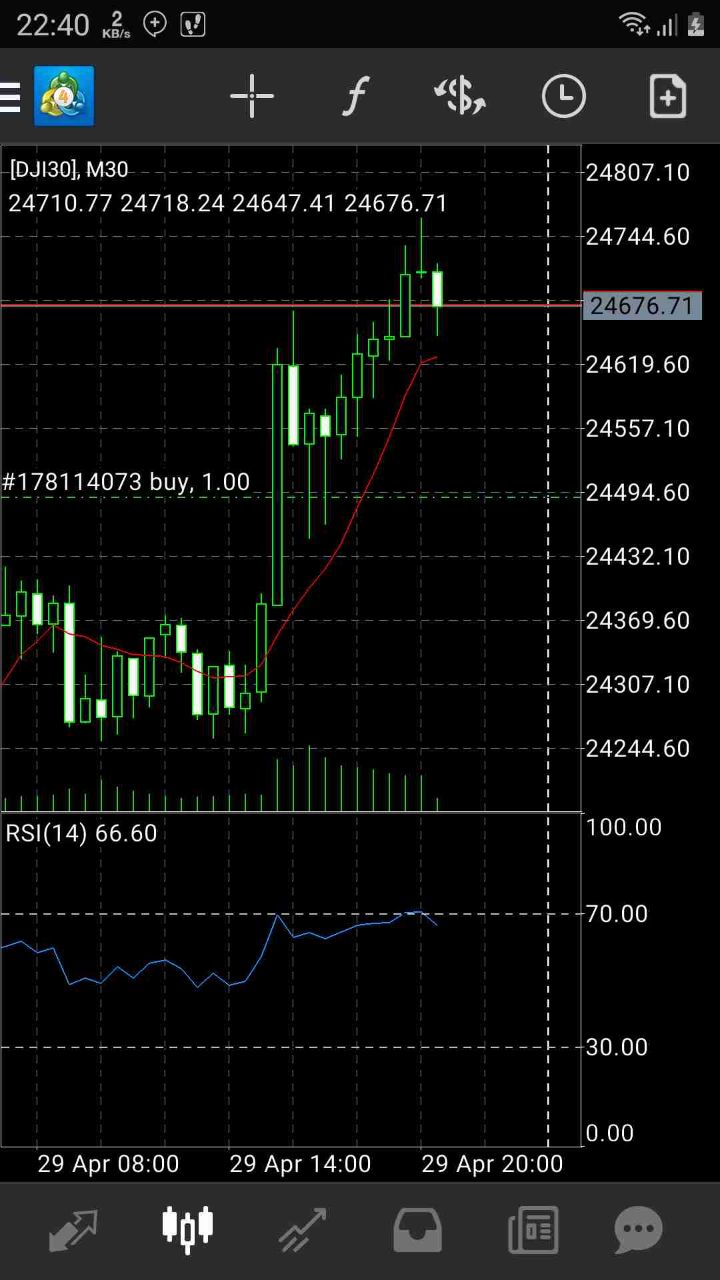720x1280 pixels.
Task: Open the Chat messages tab
Action: coord(638,1230)
